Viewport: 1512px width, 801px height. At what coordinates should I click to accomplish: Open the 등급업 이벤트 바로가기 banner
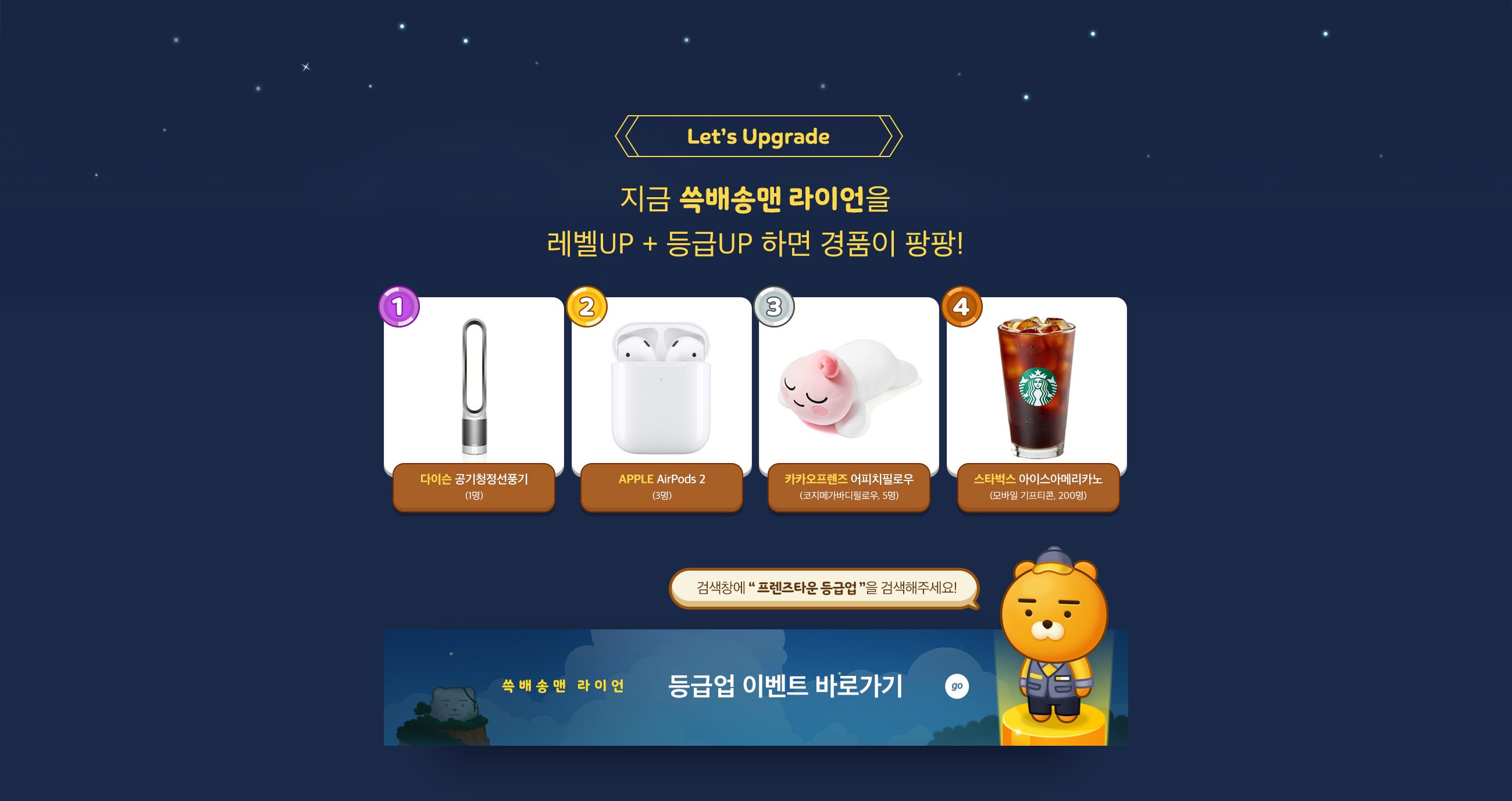coord(784,686)
